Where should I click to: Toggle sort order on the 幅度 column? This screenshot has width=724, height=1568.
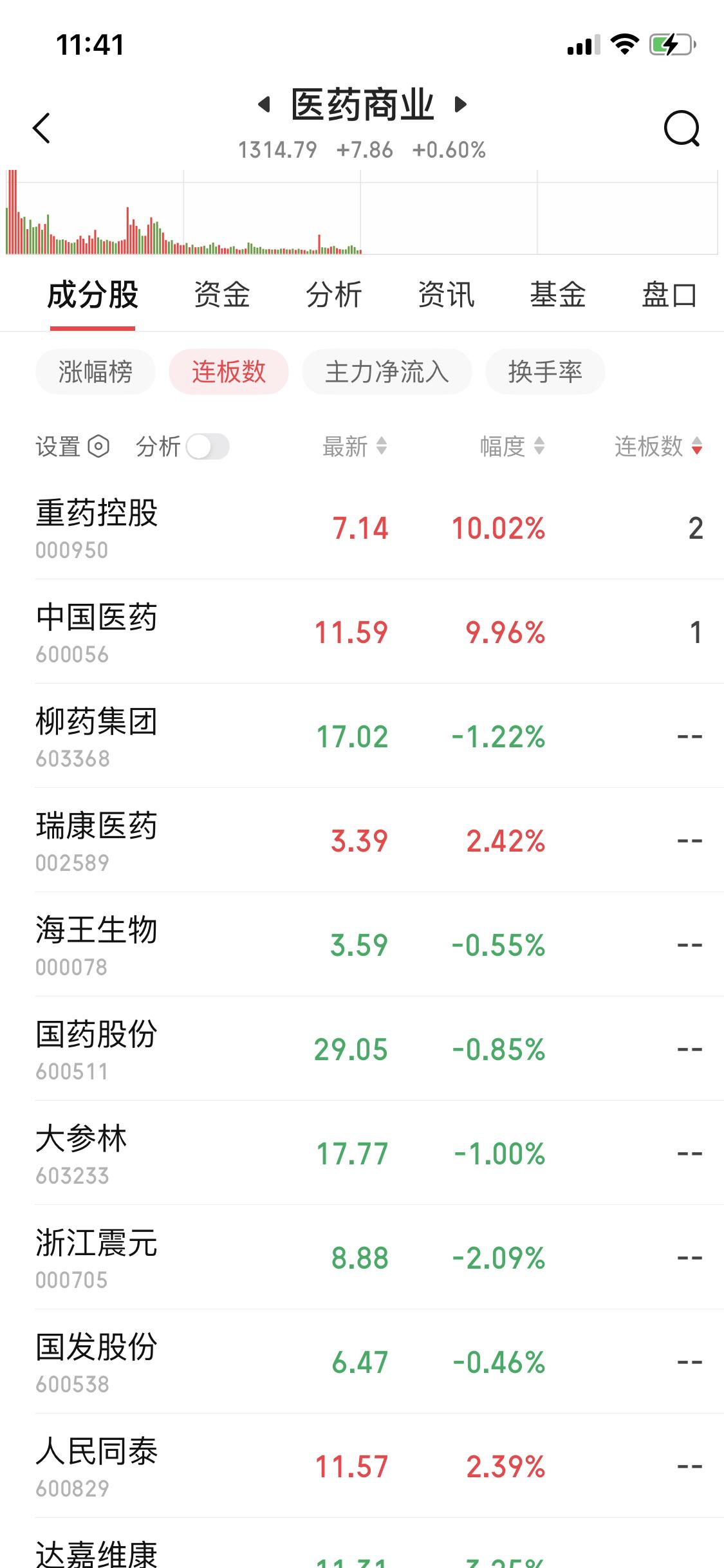(x=513, y=447)
